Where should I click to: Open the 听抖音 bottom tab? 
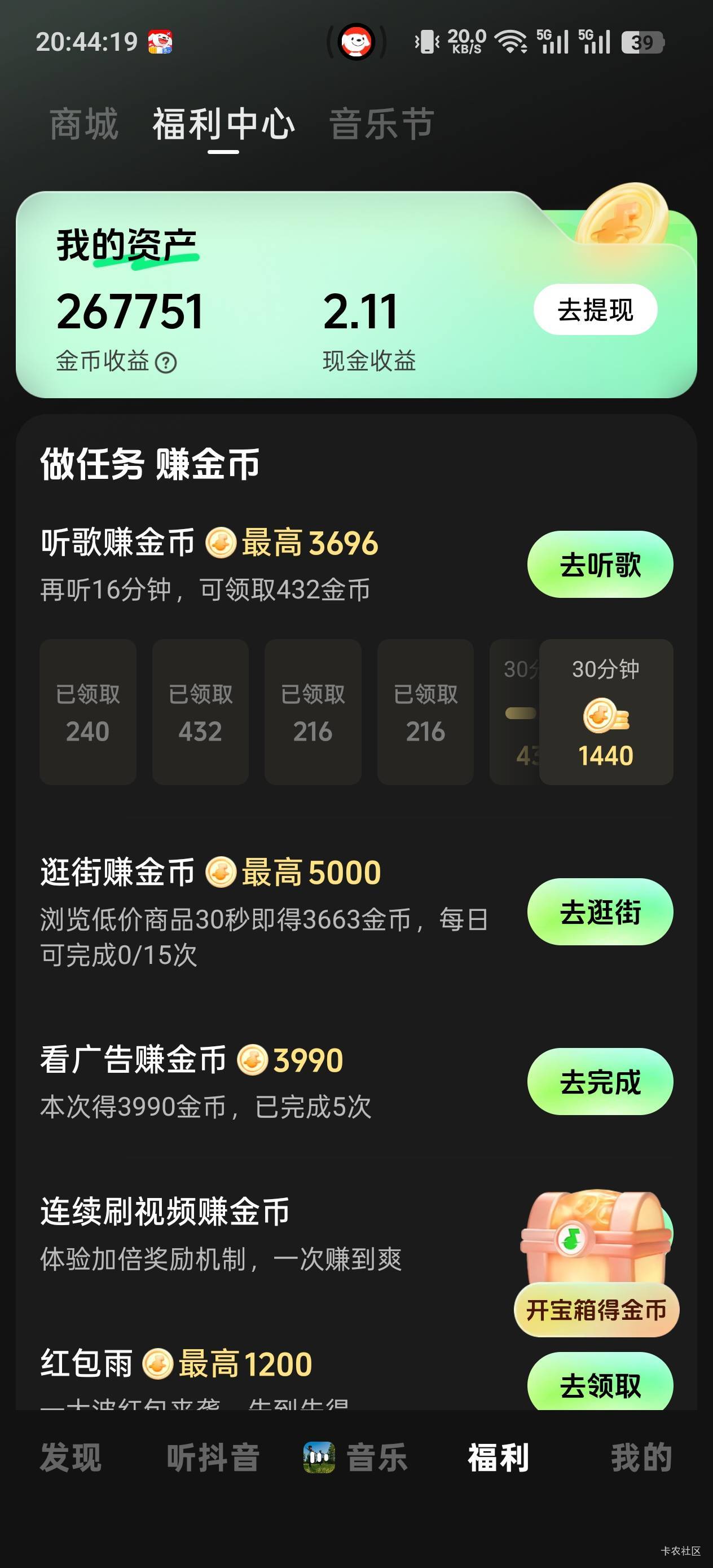click(x=213, y=1458)
